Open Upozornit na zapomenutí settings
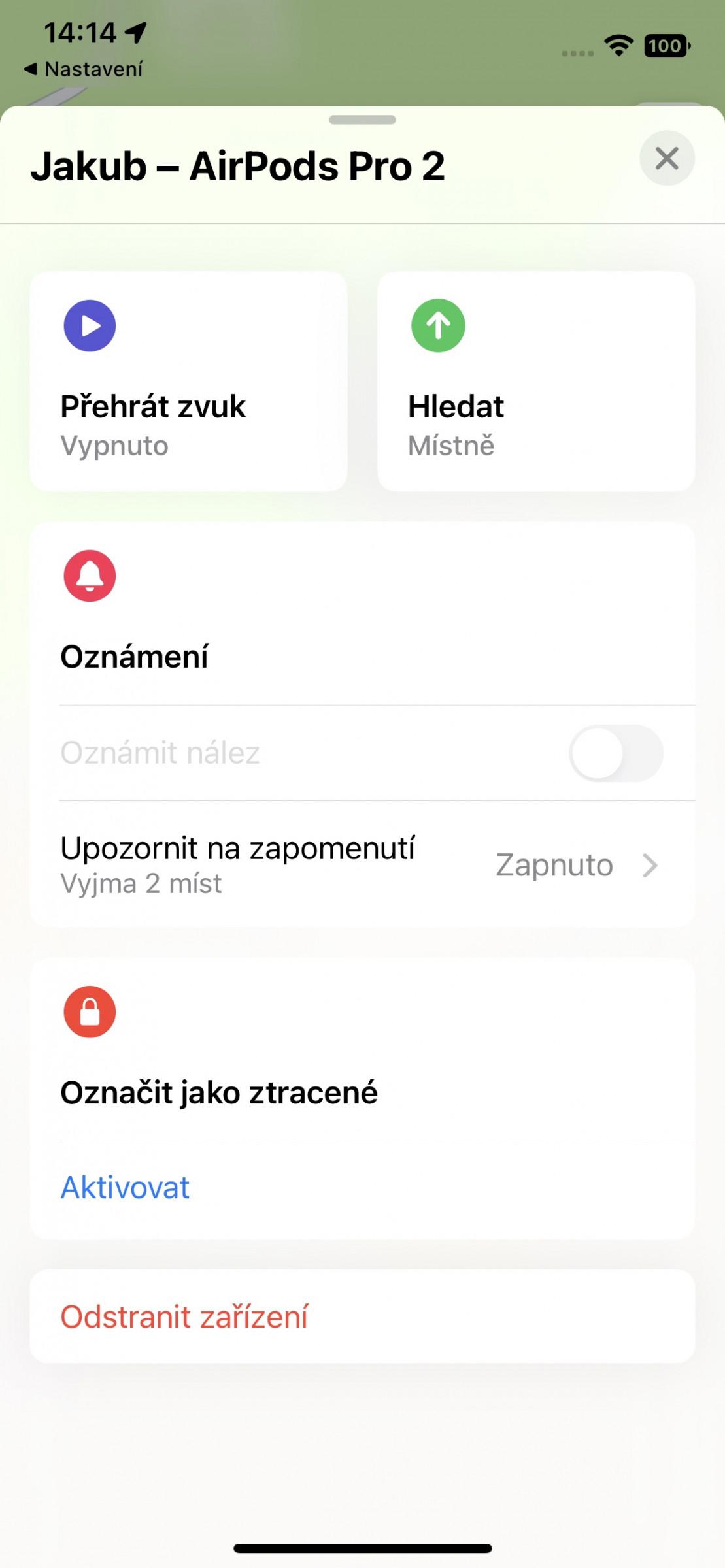The width and height of the screenshot is (725, 1568). (x=362, y=864)
